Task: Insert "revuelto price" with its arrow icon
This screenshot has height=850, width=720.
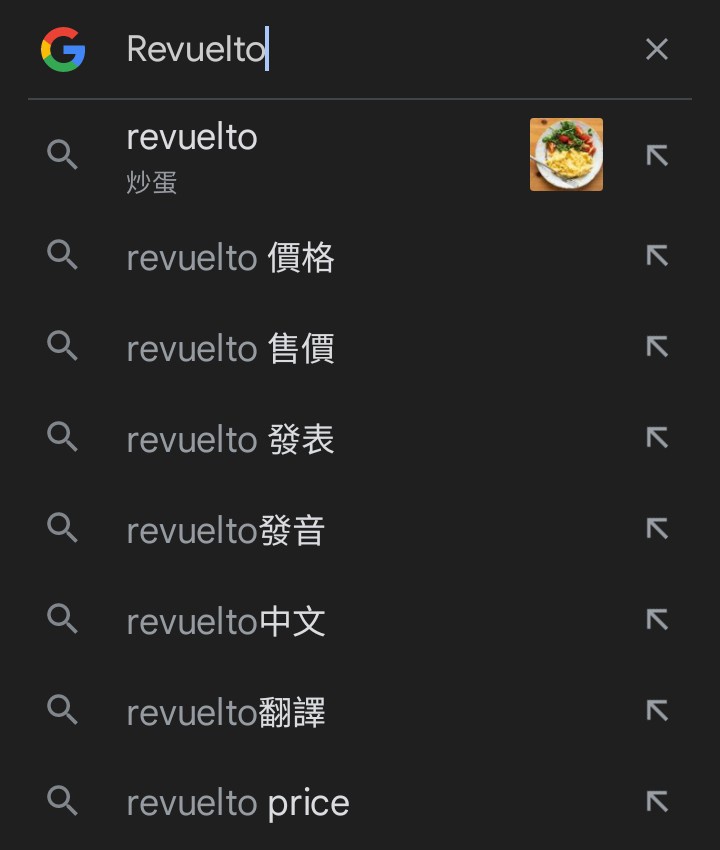Action: click(656, 802)
